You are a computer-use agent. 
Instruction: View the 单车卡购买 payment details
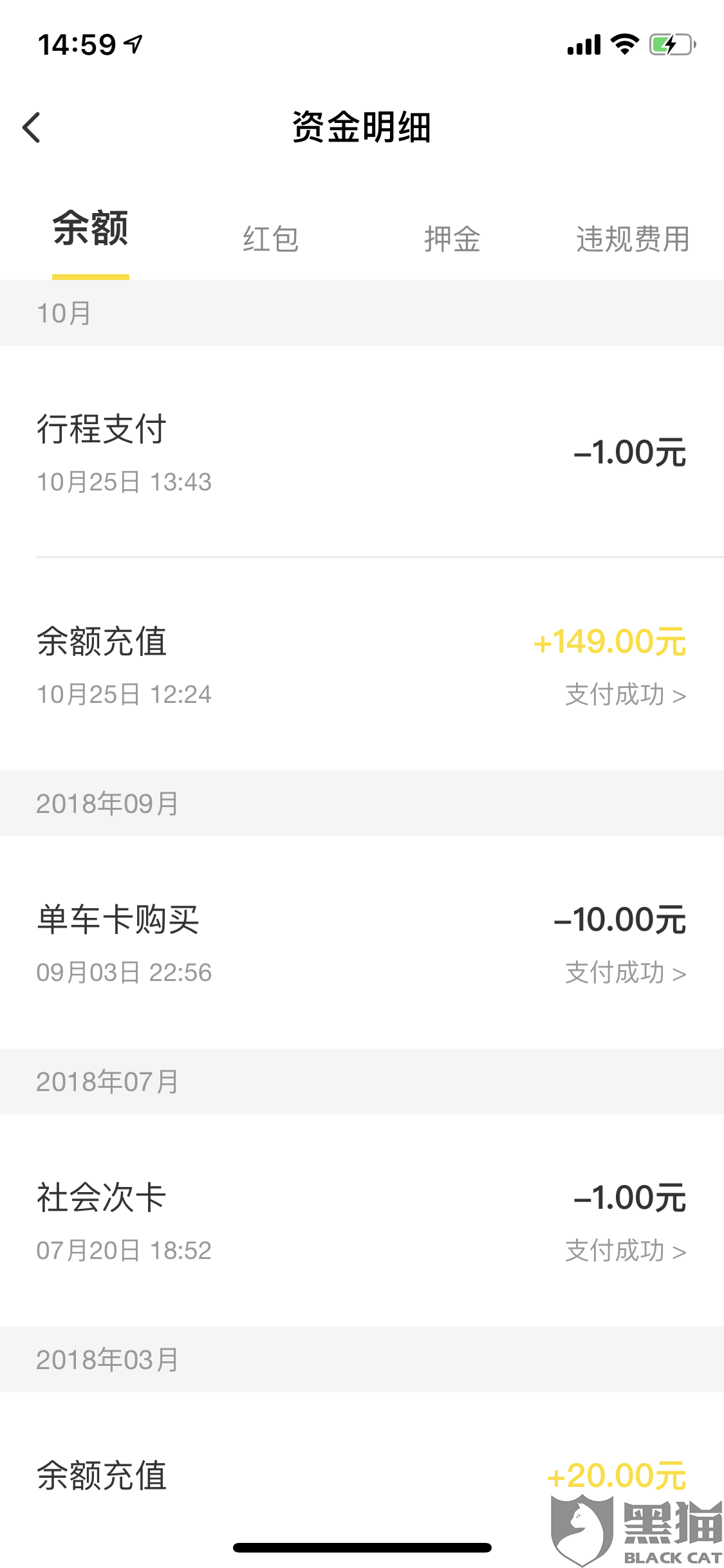pos(624,973)
